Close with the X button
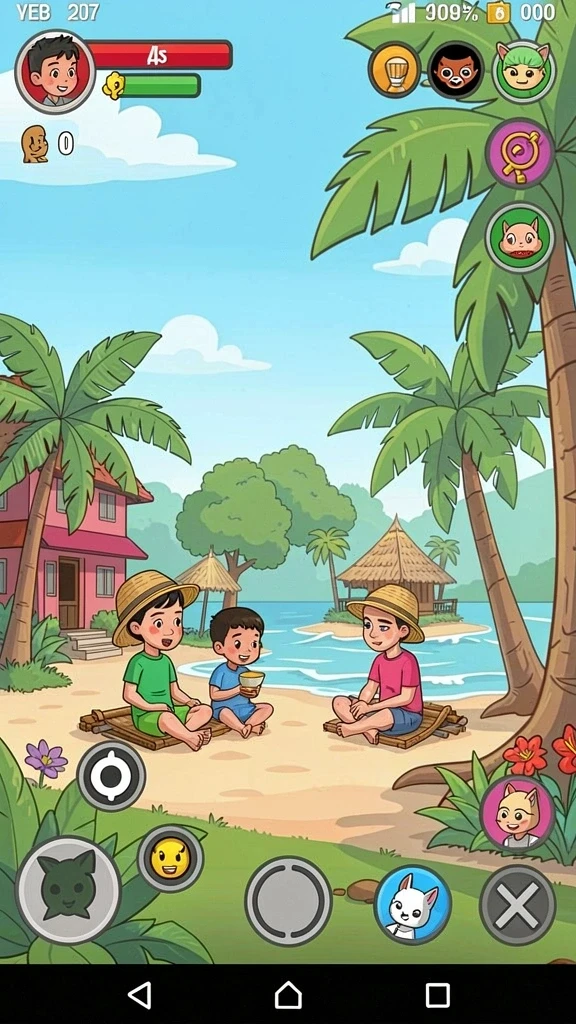 (517, 906)
